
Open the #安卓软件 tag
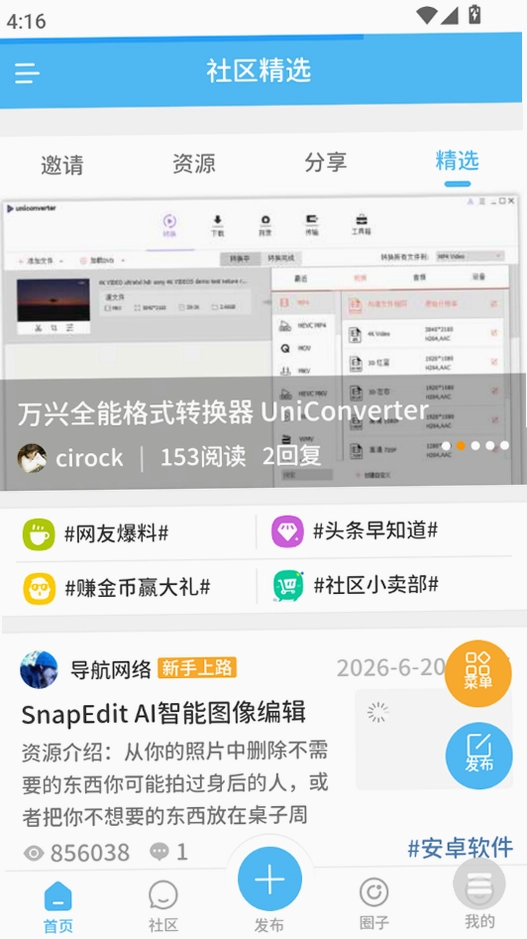(460, 848)
